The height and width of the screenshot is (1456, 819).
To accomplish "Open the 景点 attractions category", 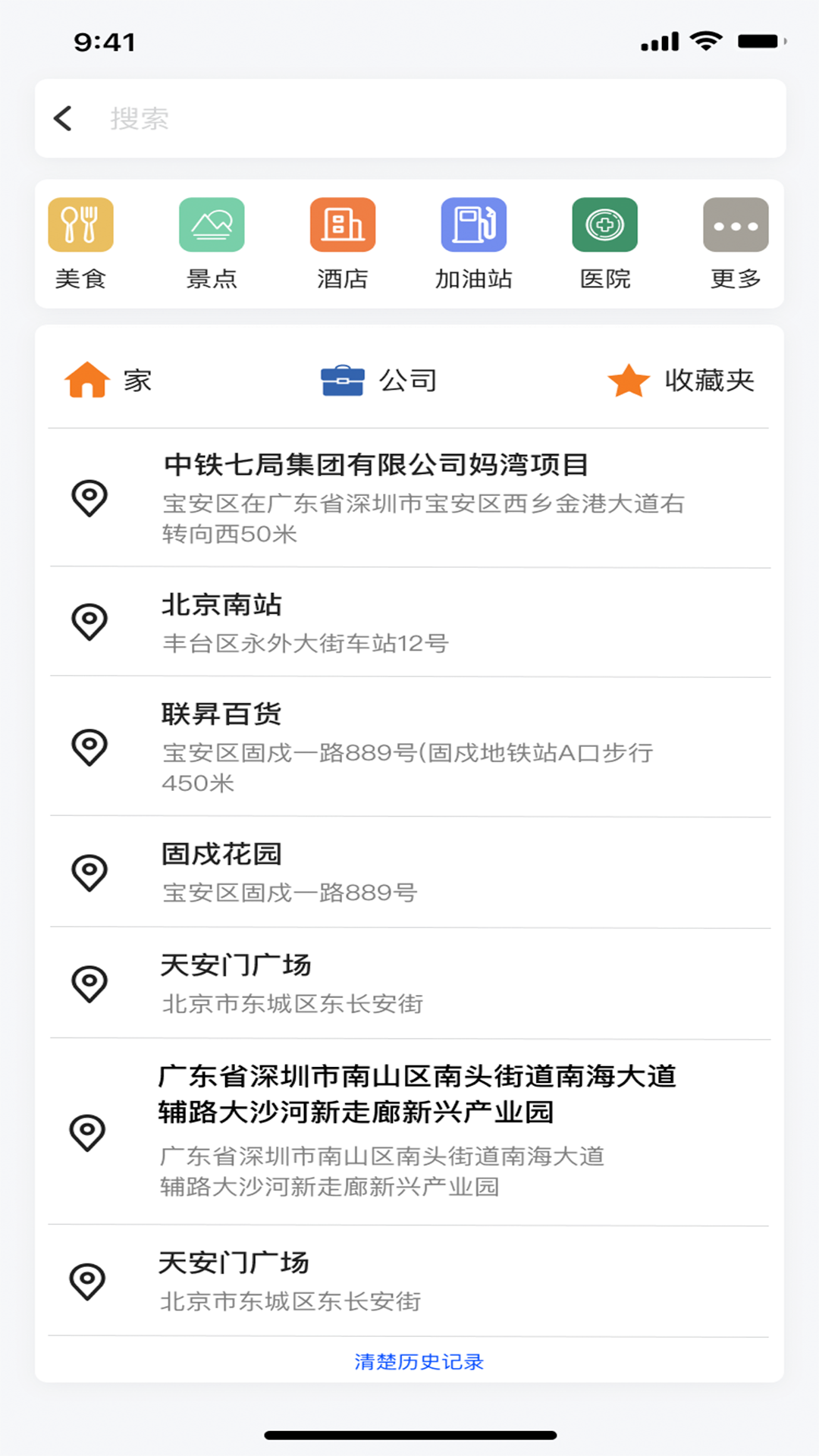I will click(212, 224).
